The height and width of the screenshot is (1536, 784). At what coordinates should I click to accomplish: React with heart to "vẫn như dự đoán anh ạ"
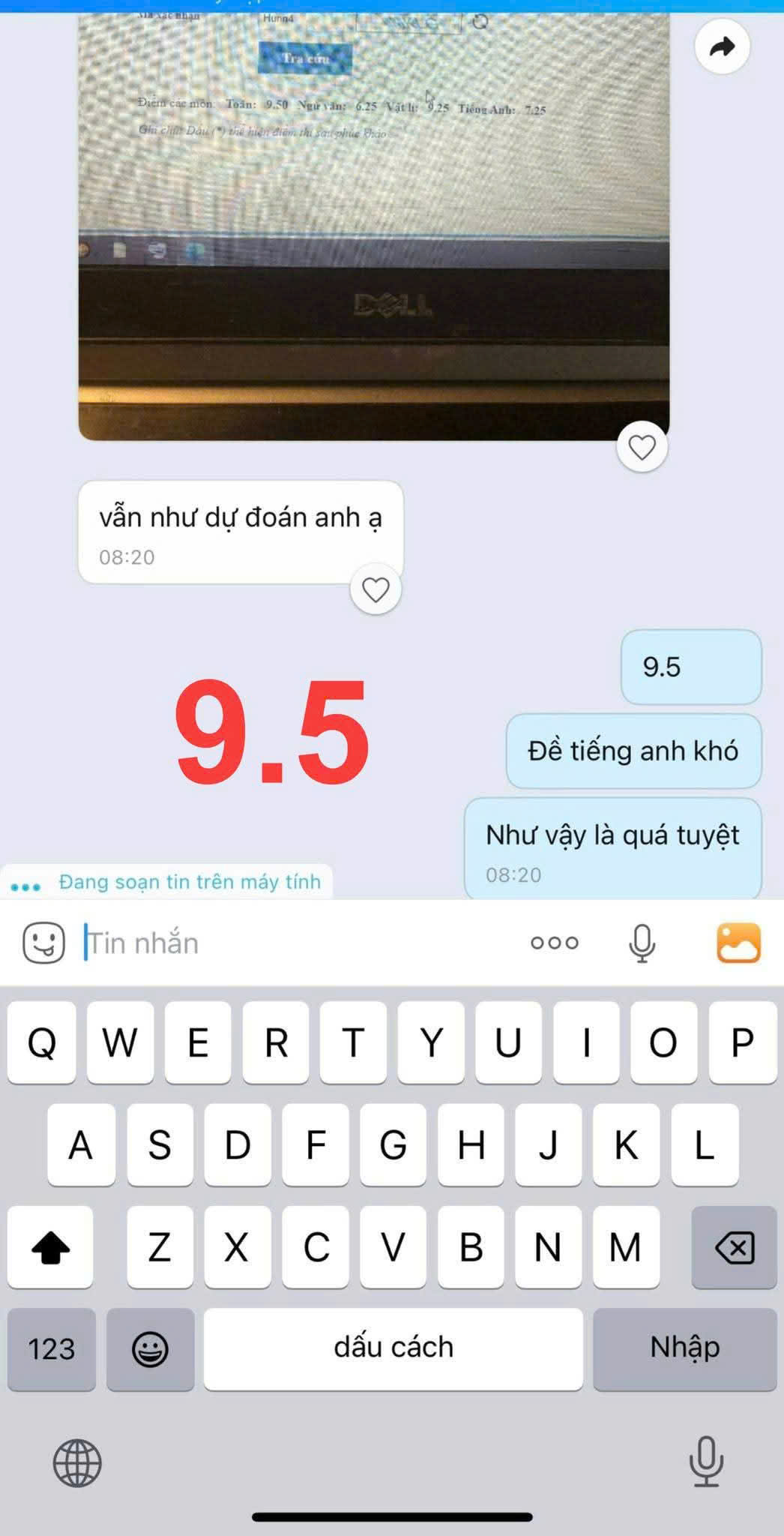click(x=376, y=589)
